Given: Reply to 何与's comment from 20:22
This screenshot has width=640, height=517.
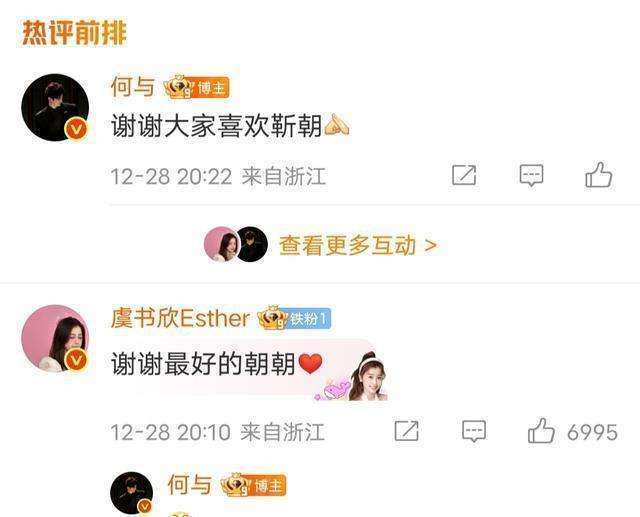Looking at the screenshot, I should [531, 176].
